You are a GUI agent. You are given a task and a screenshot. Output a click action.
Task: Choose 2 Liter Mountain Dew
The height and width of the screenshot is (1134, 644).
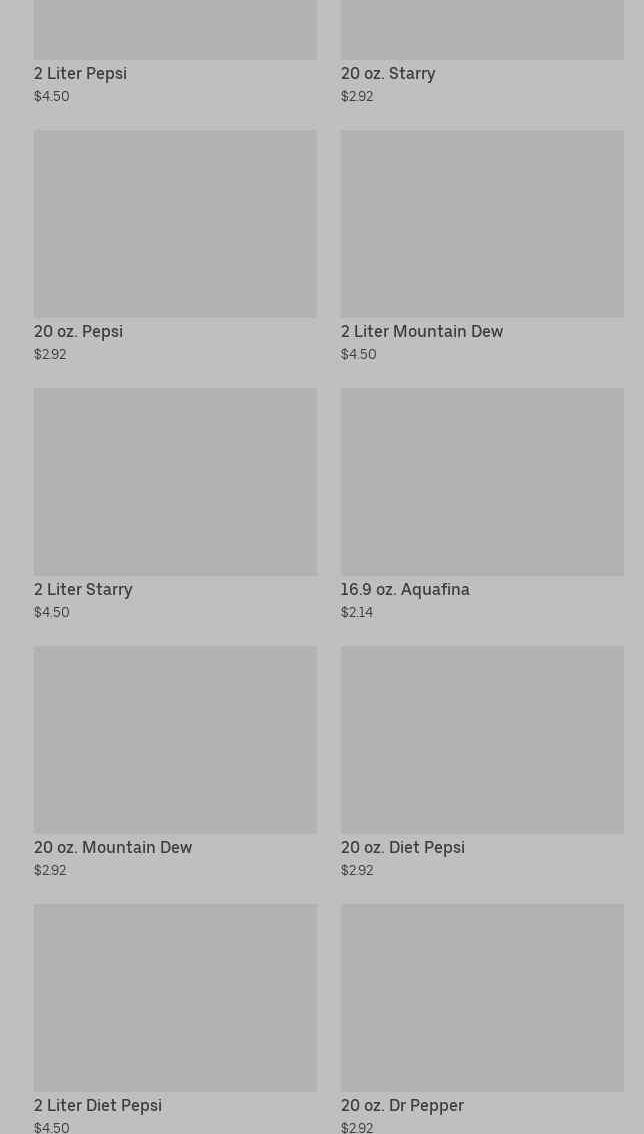point(482,247)
